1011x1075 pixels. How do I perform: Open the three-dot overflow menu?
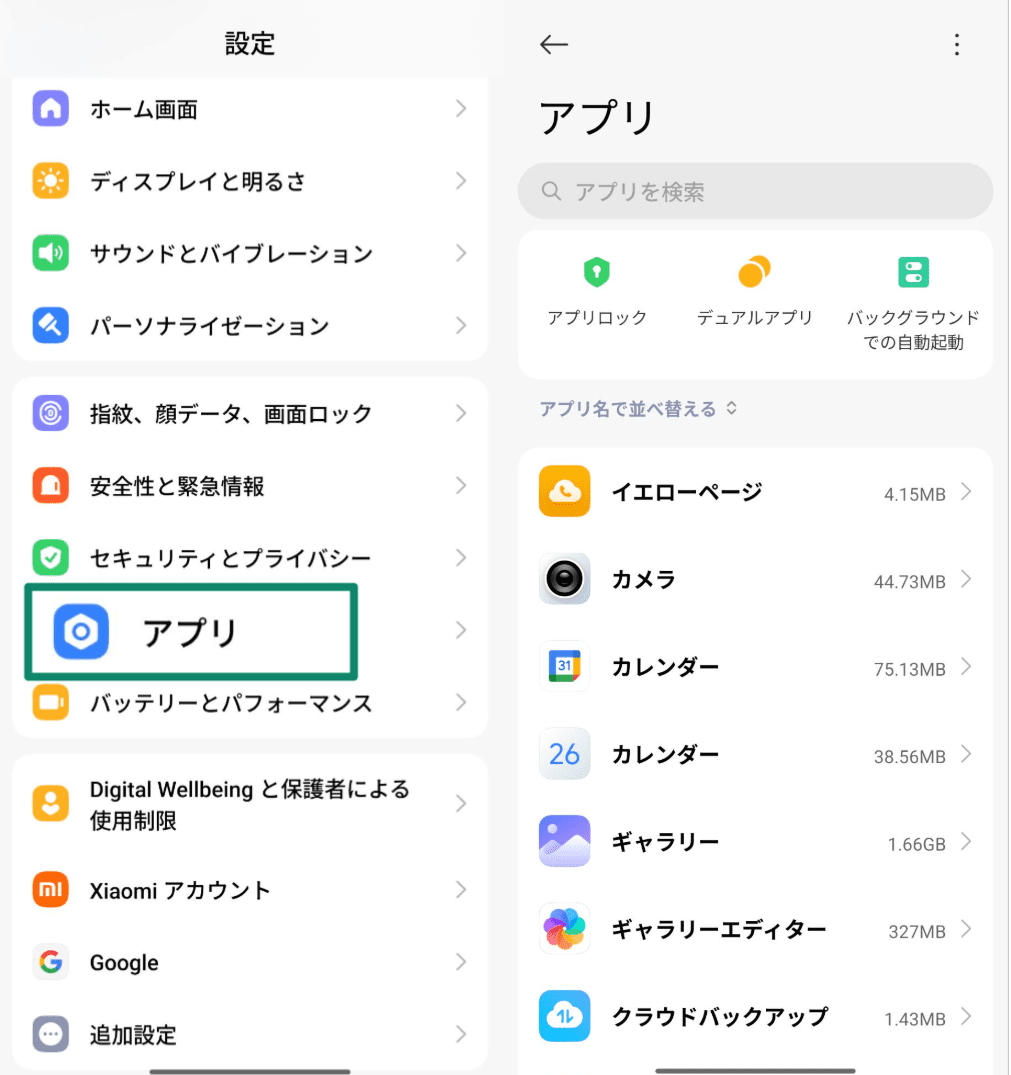[x=957, y=45]
